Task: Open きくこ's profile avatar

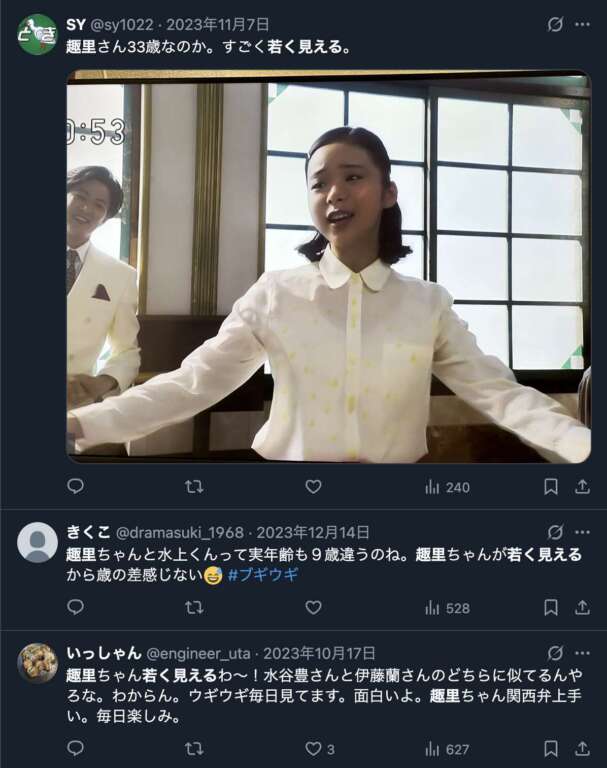Action: click(37, 542)
